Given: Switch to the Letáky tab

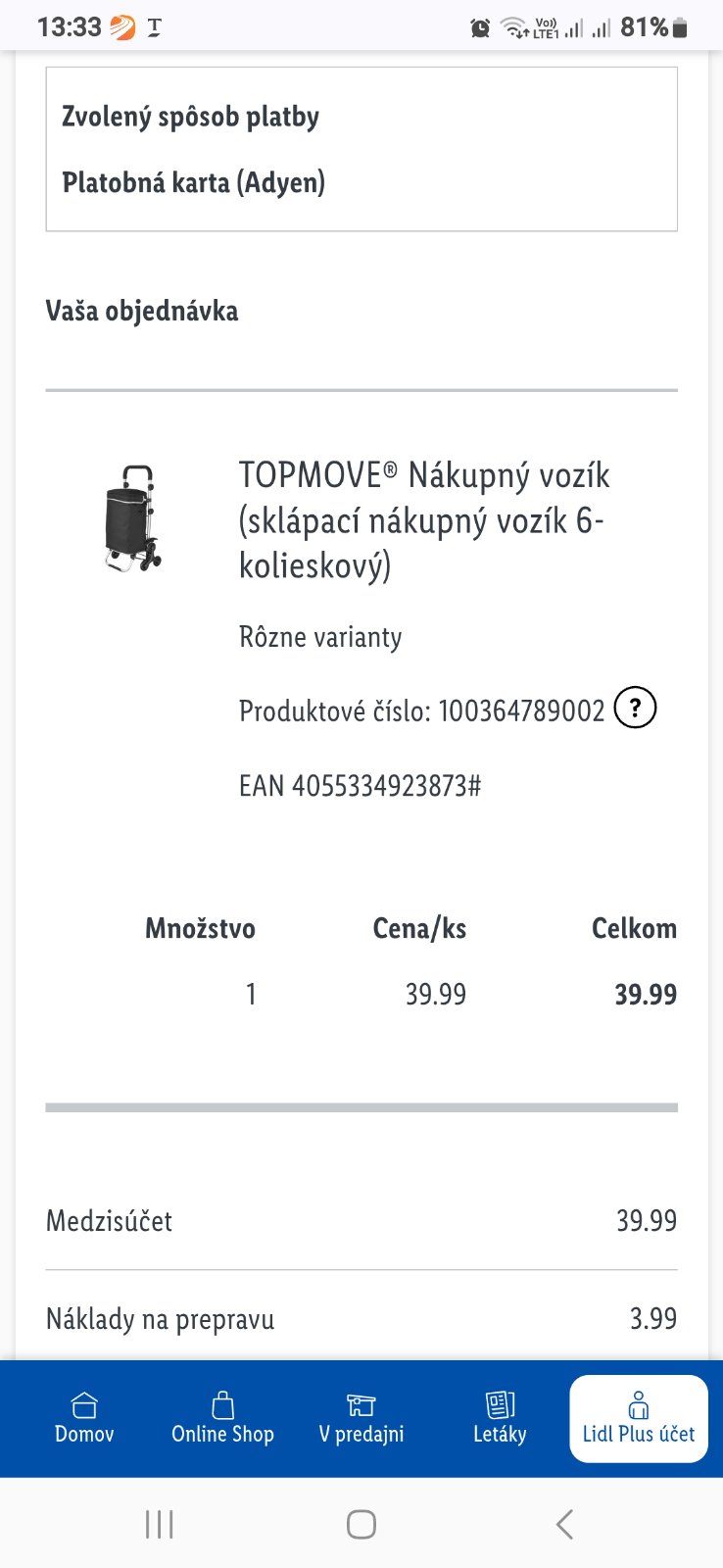Looking at the screenshot, I should (500, 1418).
